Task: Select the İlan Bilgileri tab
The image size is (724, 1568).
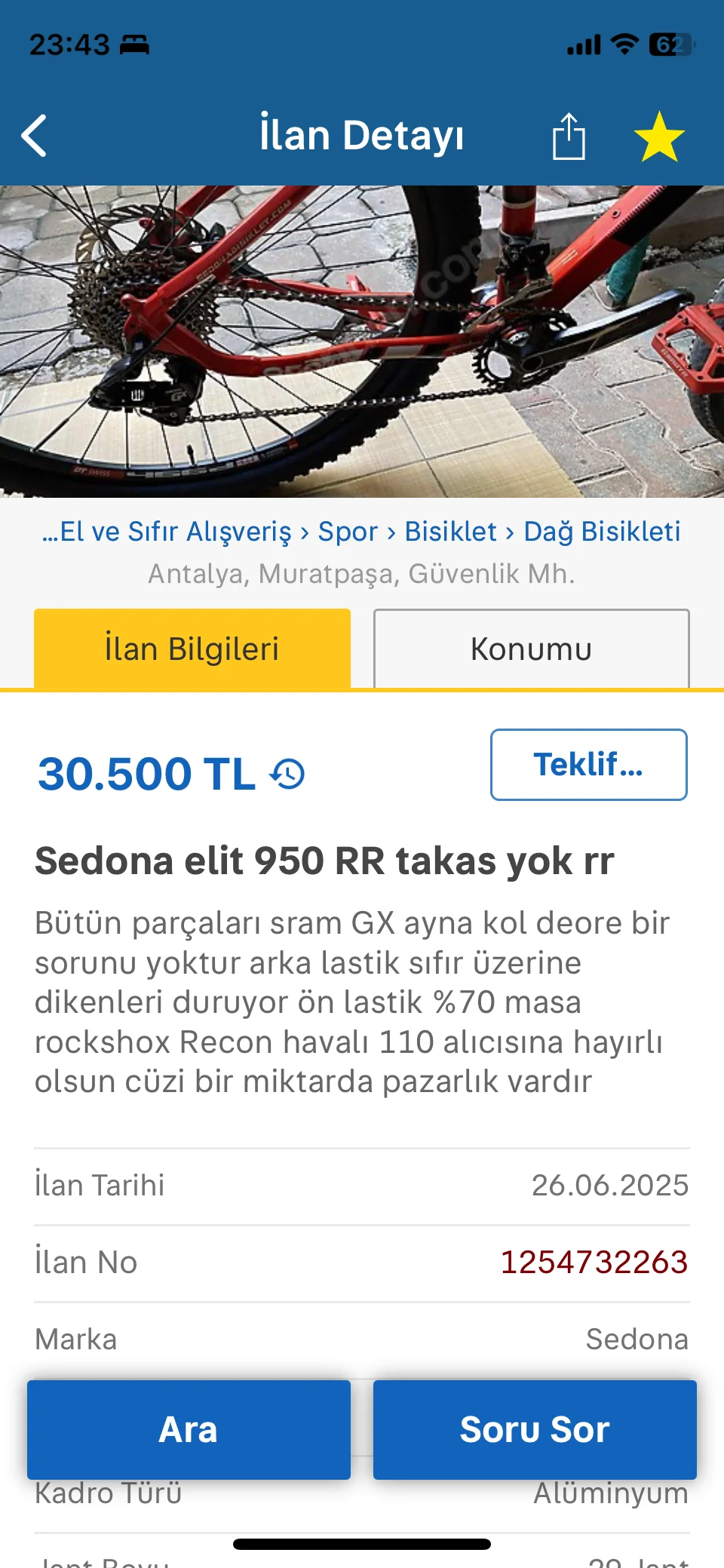Action: click(x=192, y=649)
